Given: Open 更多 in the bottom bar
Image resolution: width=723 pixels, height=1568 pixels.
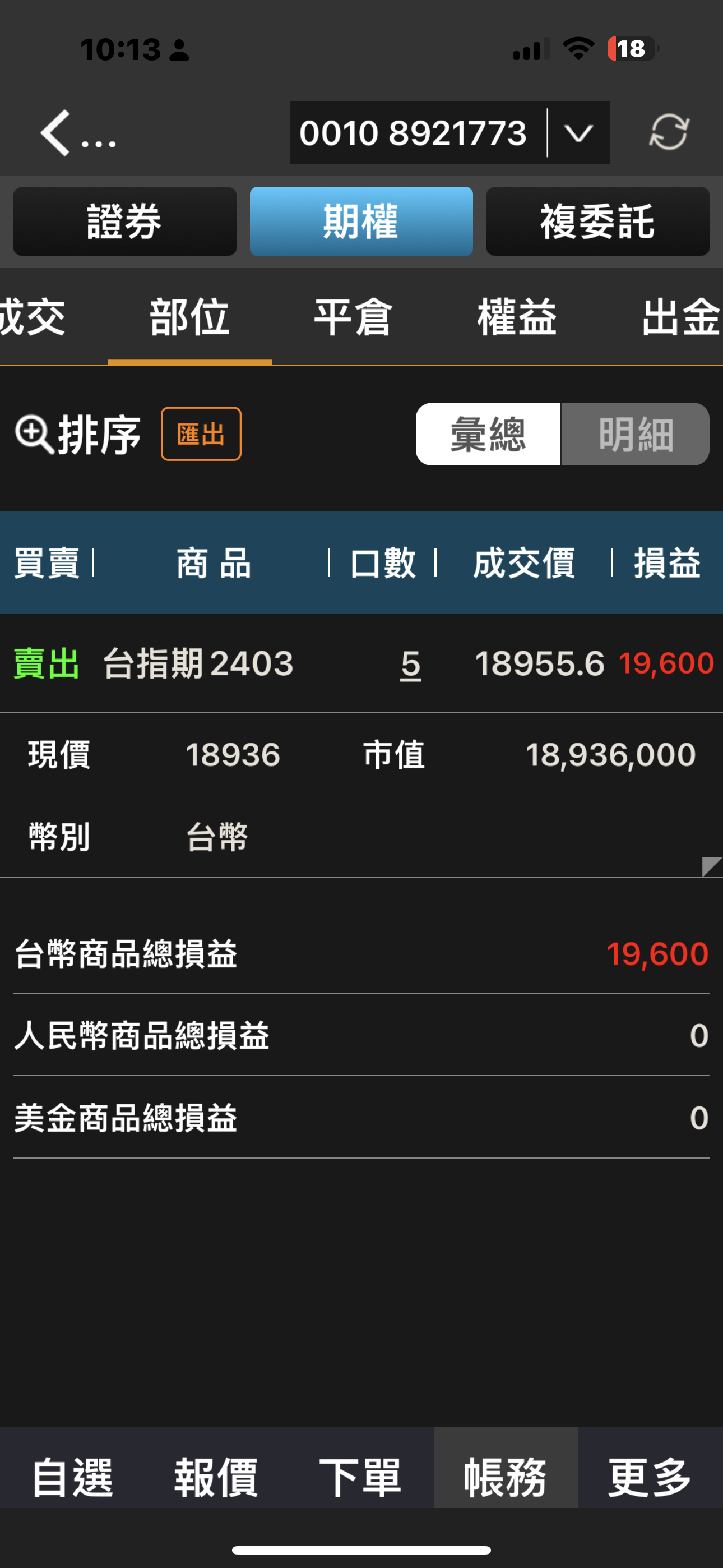Looking at the screenshot, I should coord(650,1477).
